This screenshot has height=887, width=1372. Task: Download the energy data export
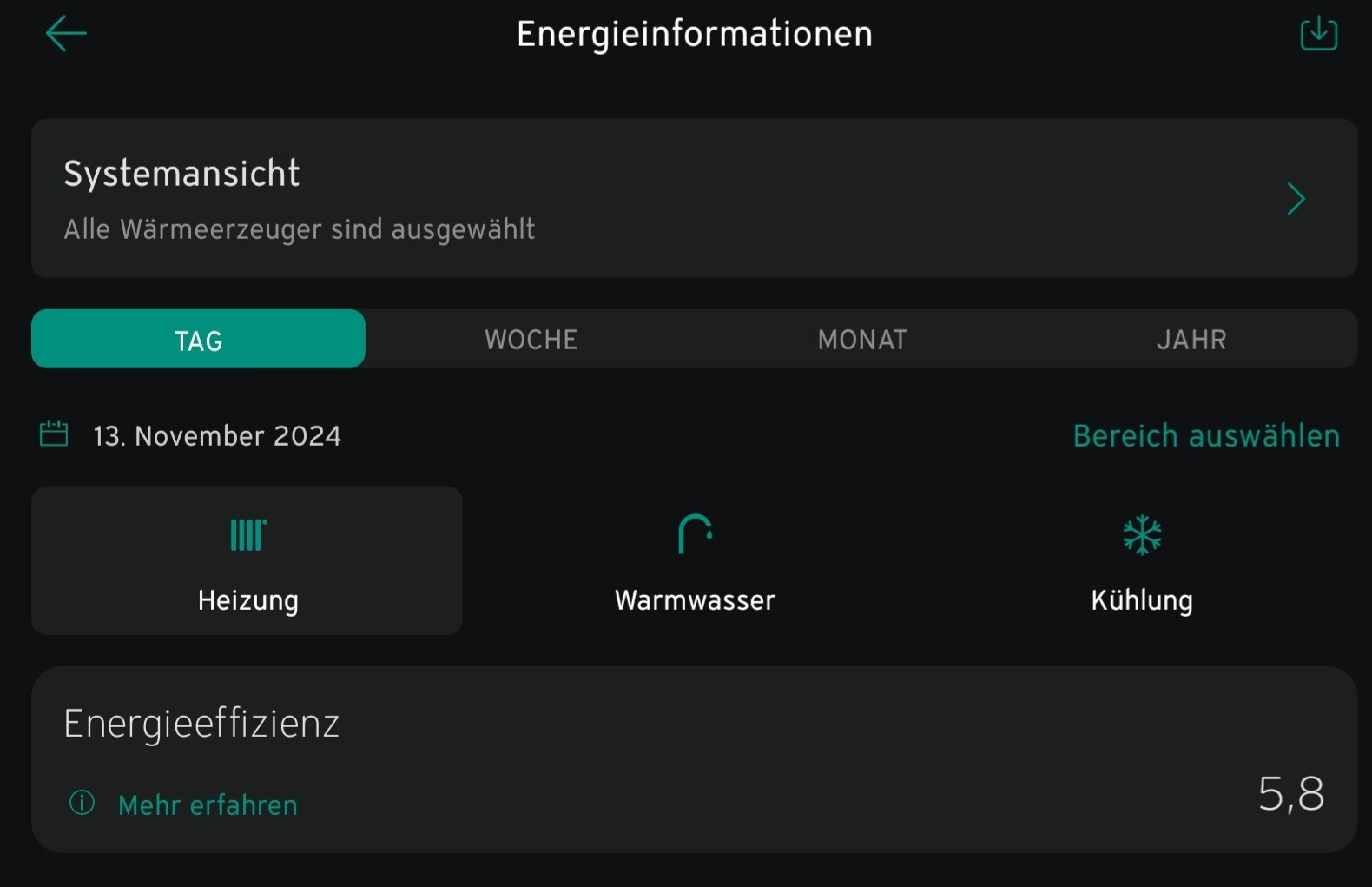[x=1318, y=34]
